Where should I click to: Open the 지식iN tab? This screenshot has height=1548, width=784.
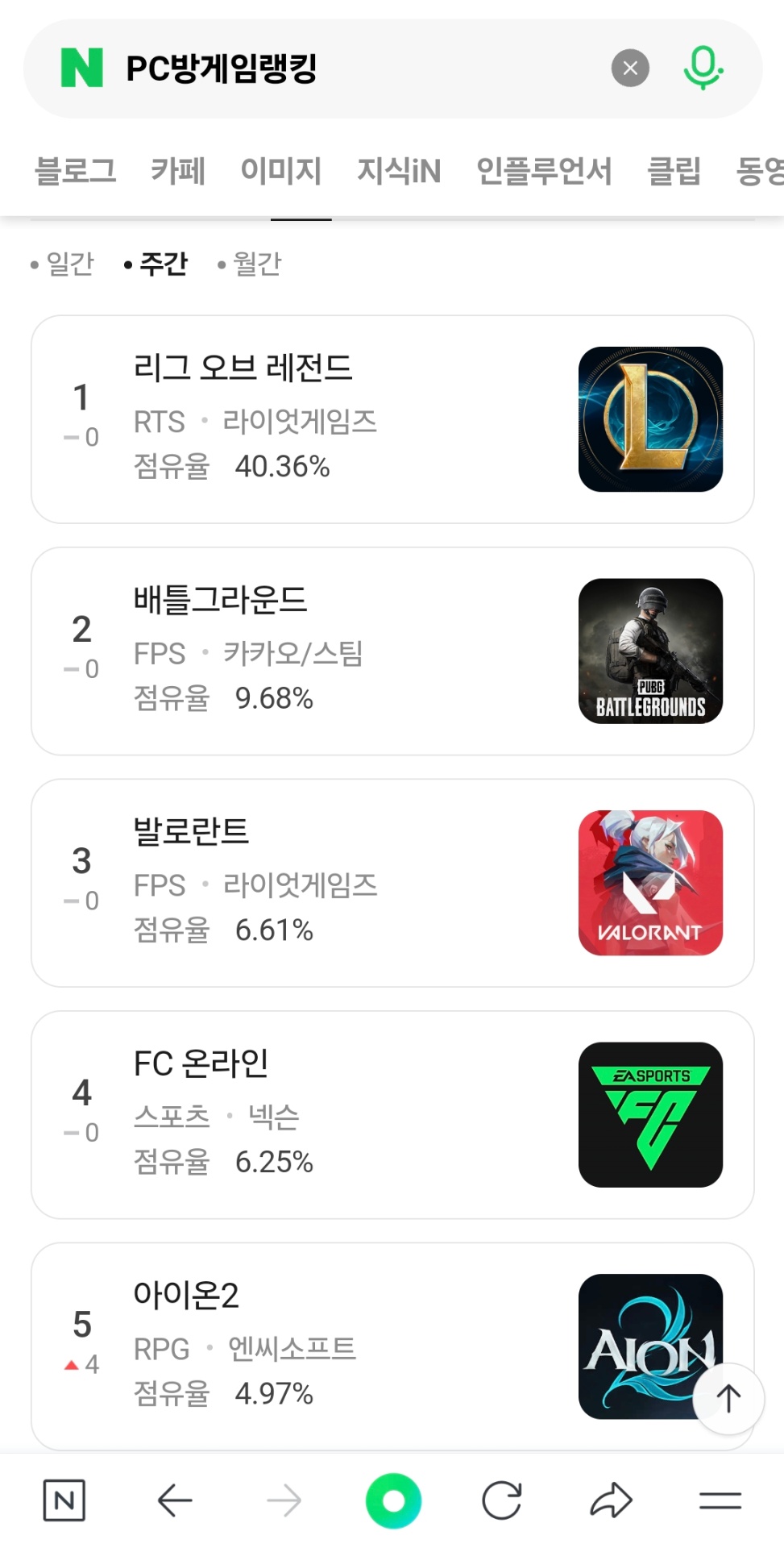(x=399, y=171)
